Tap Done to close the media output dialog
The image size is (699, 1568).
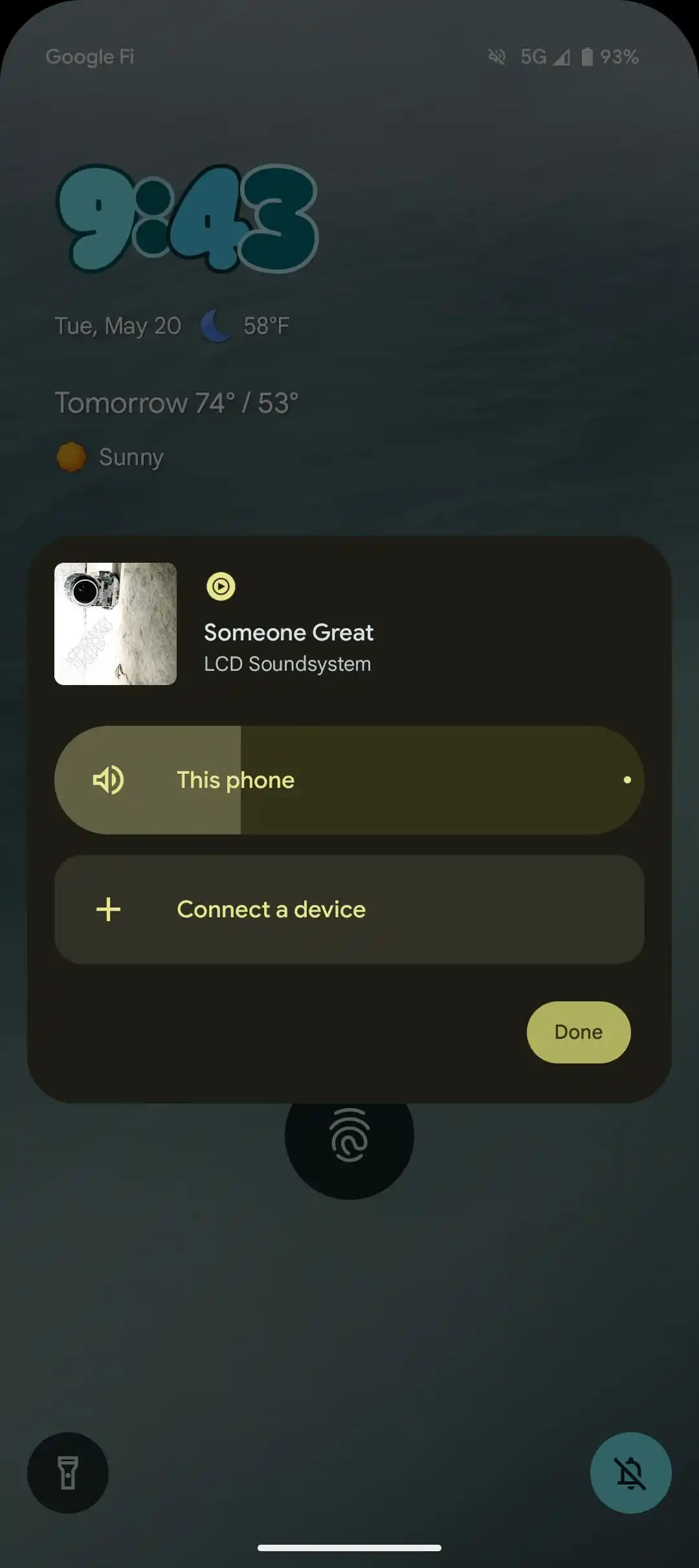click(579, 1032)
